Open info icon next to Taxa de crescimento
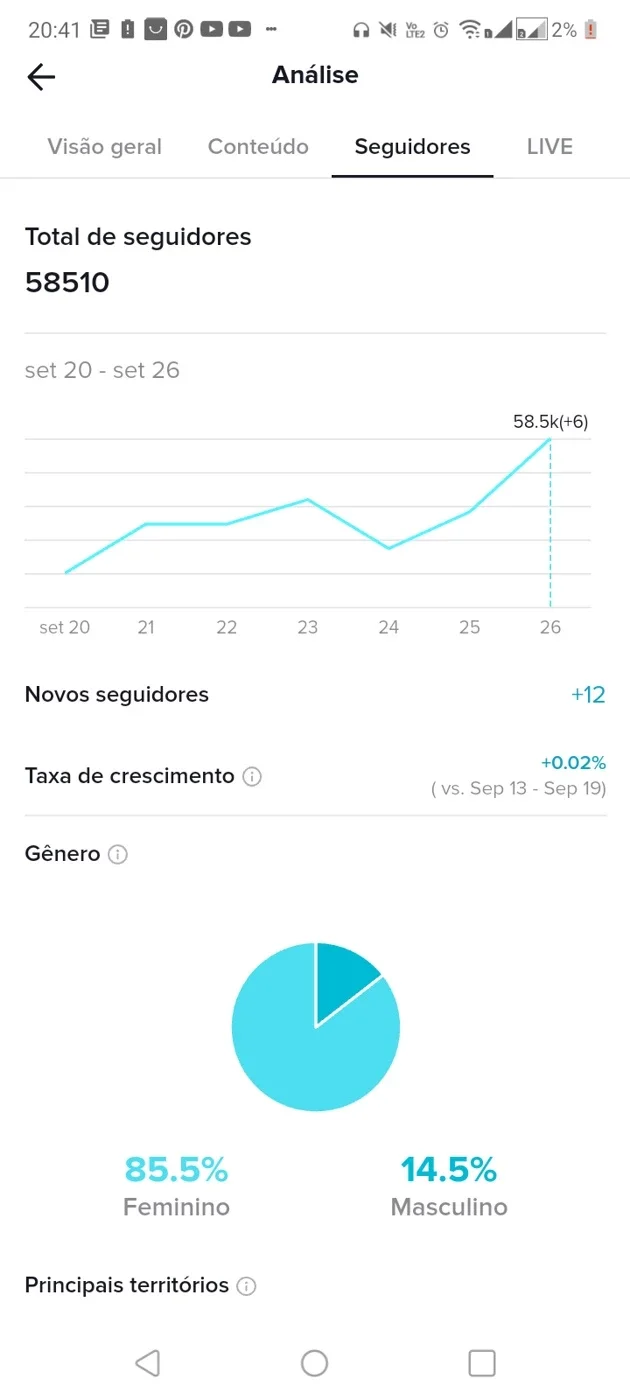 pyautogui.click(x=253, y=777)
